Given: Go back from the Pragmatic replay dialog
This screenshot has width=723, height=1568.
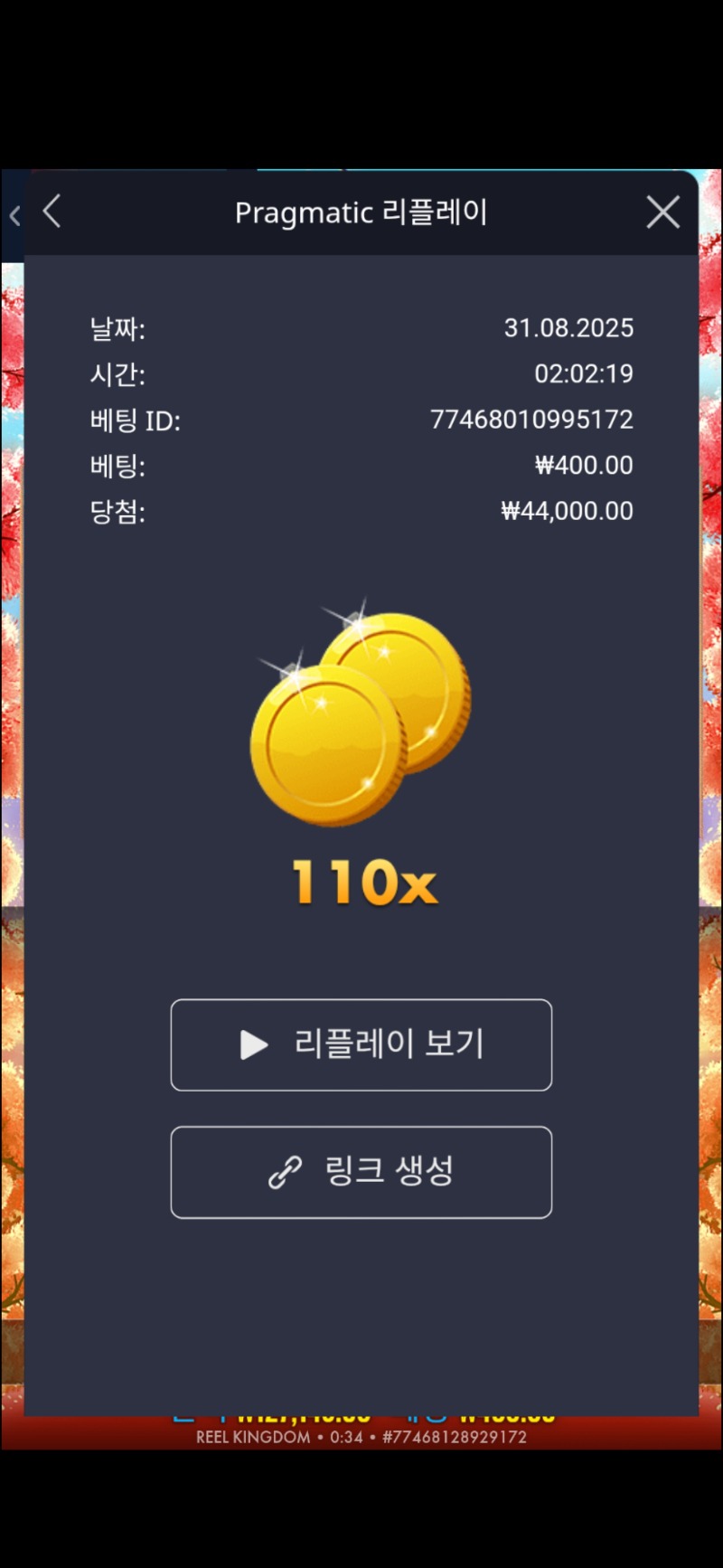Looking at the screenshot, I should [x=52, y=213].
